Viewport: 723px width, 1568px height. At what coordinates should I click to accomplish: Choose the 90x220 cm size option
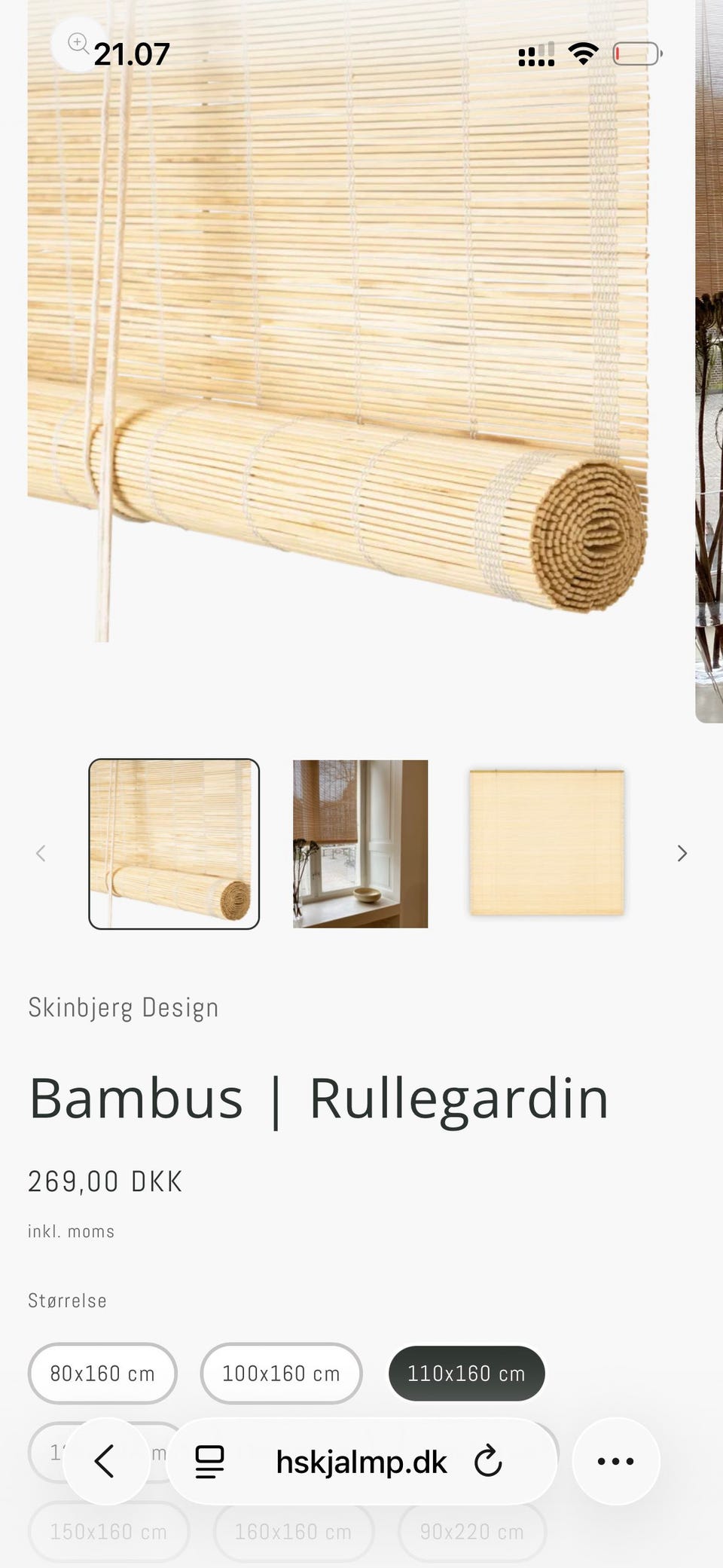471,1531
